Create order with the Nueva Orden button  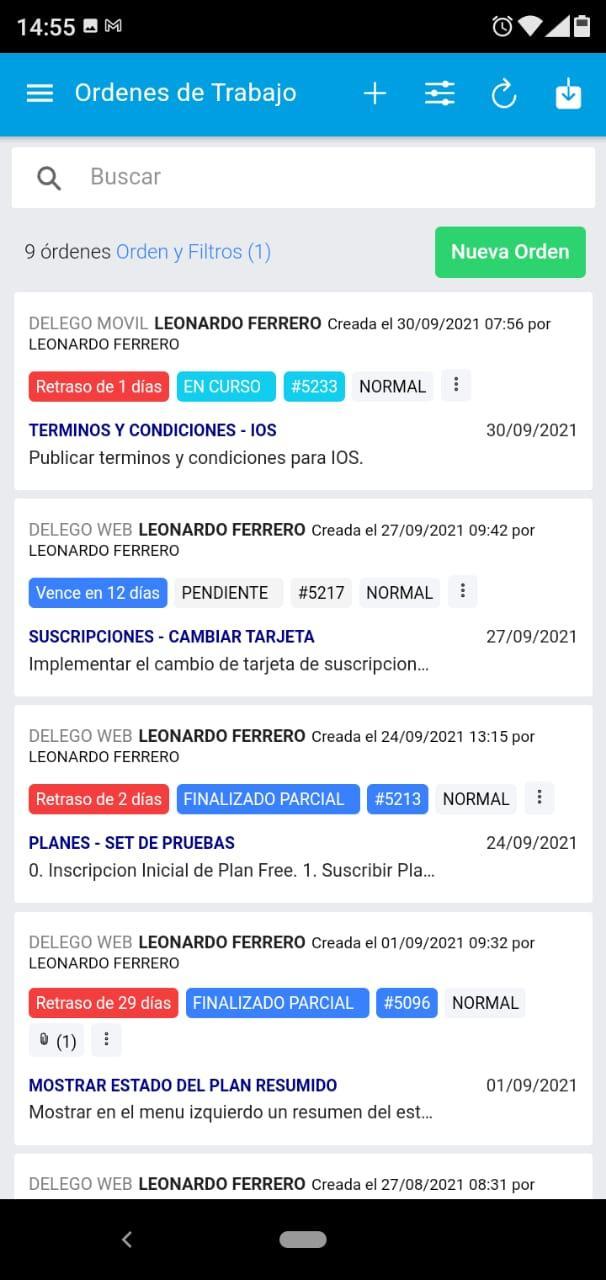click(510, 252)
